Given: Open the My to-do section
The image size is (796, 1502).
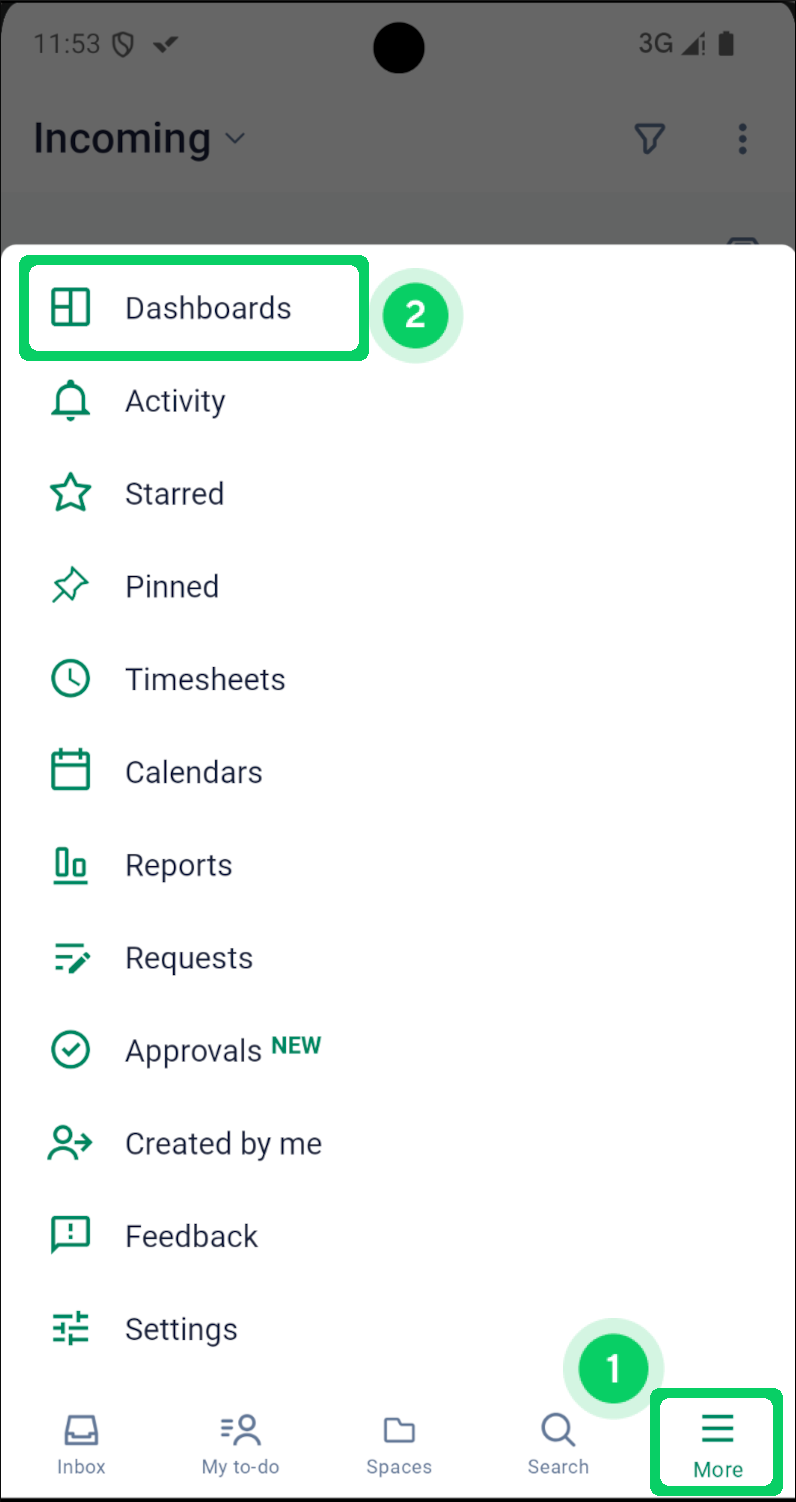Looking at the screenshot, I should 240,1443.
